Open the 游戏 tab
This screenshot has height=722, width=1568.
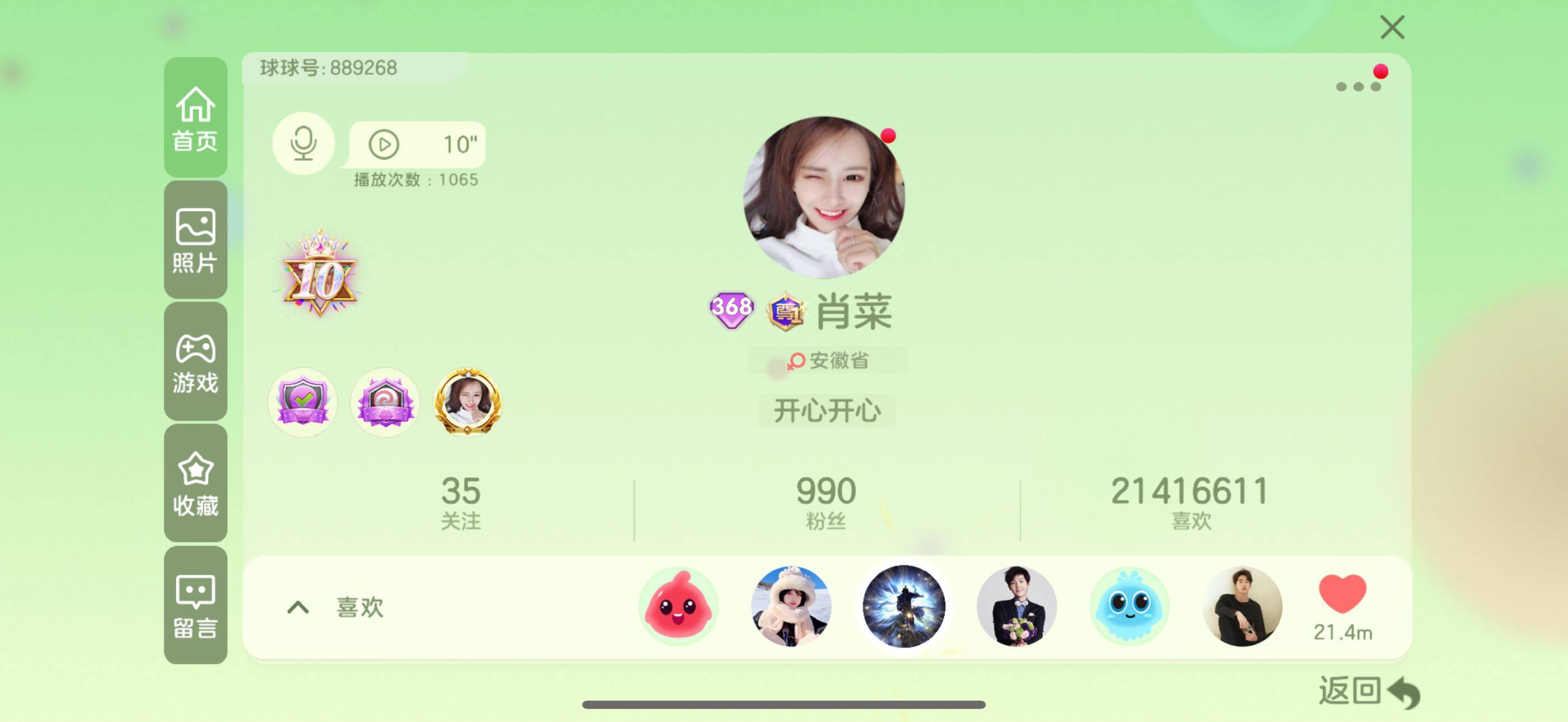[195, 362]
